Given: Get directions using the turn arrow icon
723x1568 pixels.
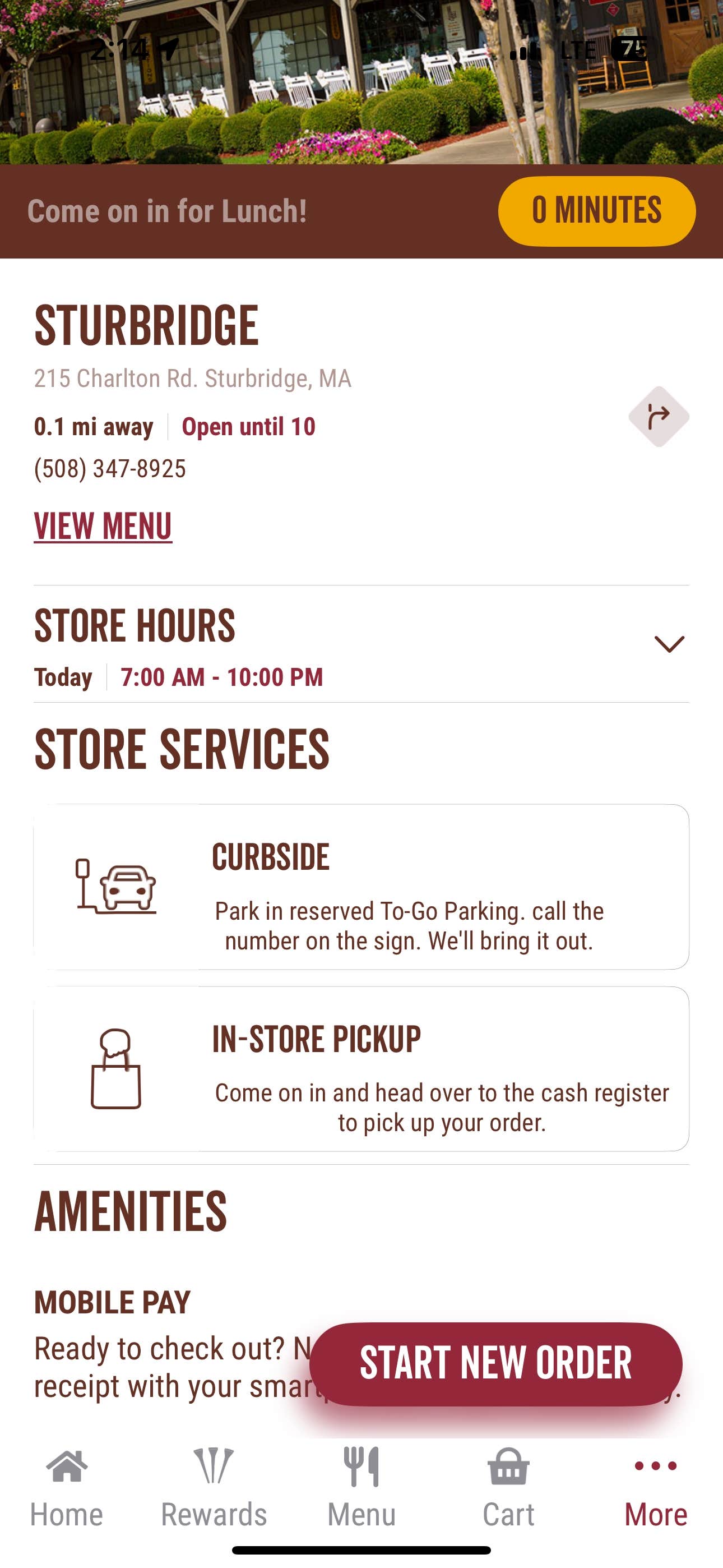Looking at the screenshot, I should coord(659,417).
